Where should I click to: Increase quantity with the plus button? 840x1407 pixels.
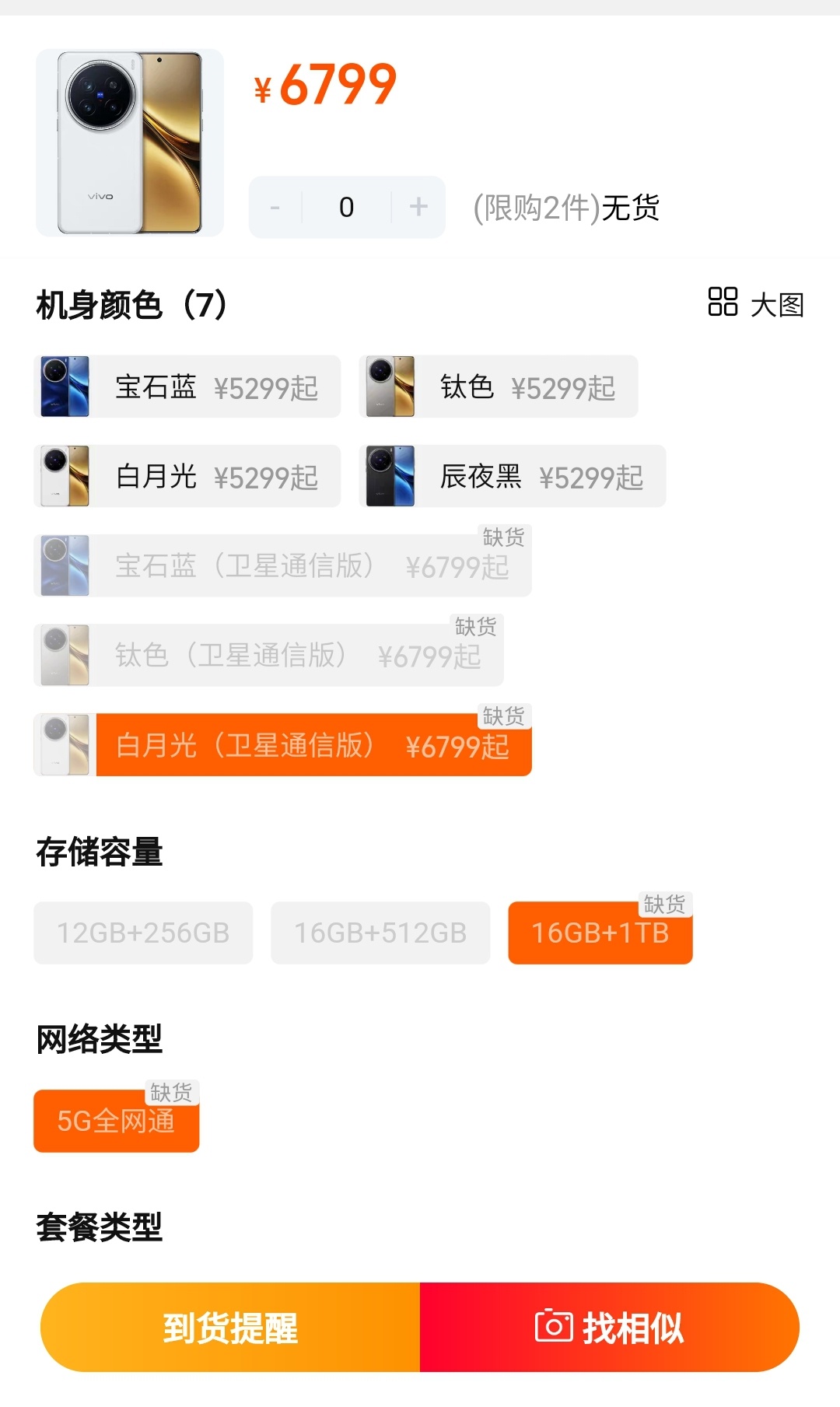[418, 207]
